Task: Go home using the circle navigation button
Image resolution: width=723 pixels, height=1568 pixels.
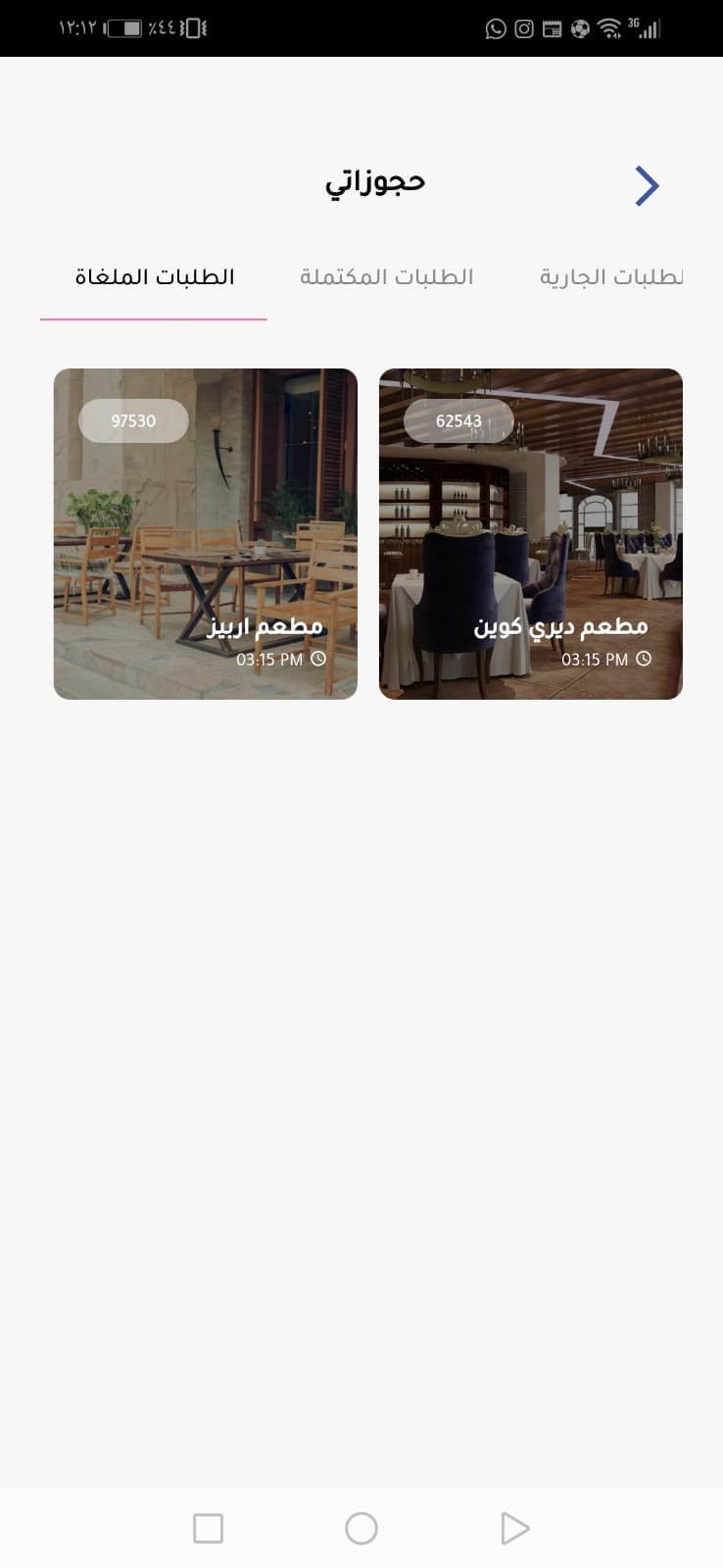Action: click(361, 1527)
